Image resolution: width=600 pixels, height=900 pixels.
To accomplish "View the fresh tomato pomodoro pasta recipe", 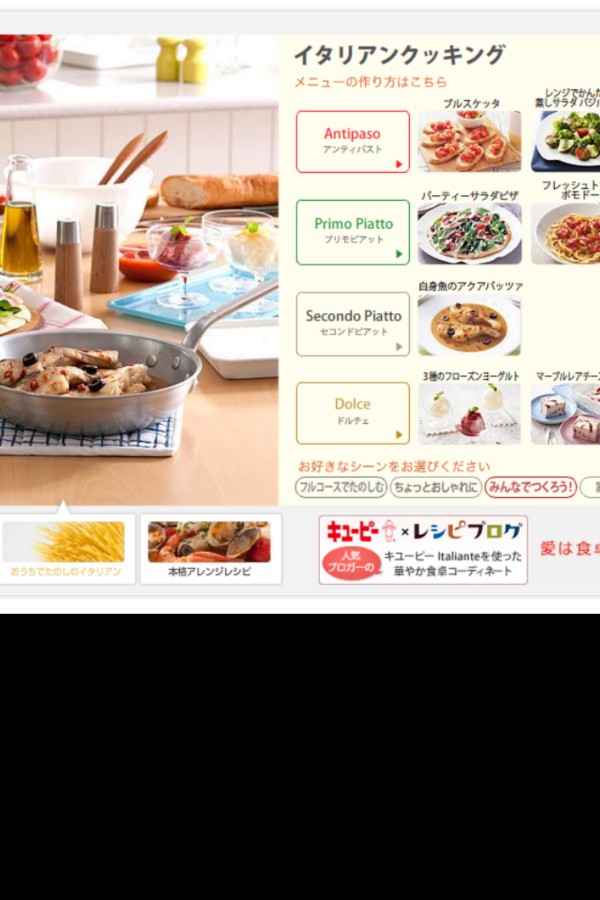I will coord(566,232).
